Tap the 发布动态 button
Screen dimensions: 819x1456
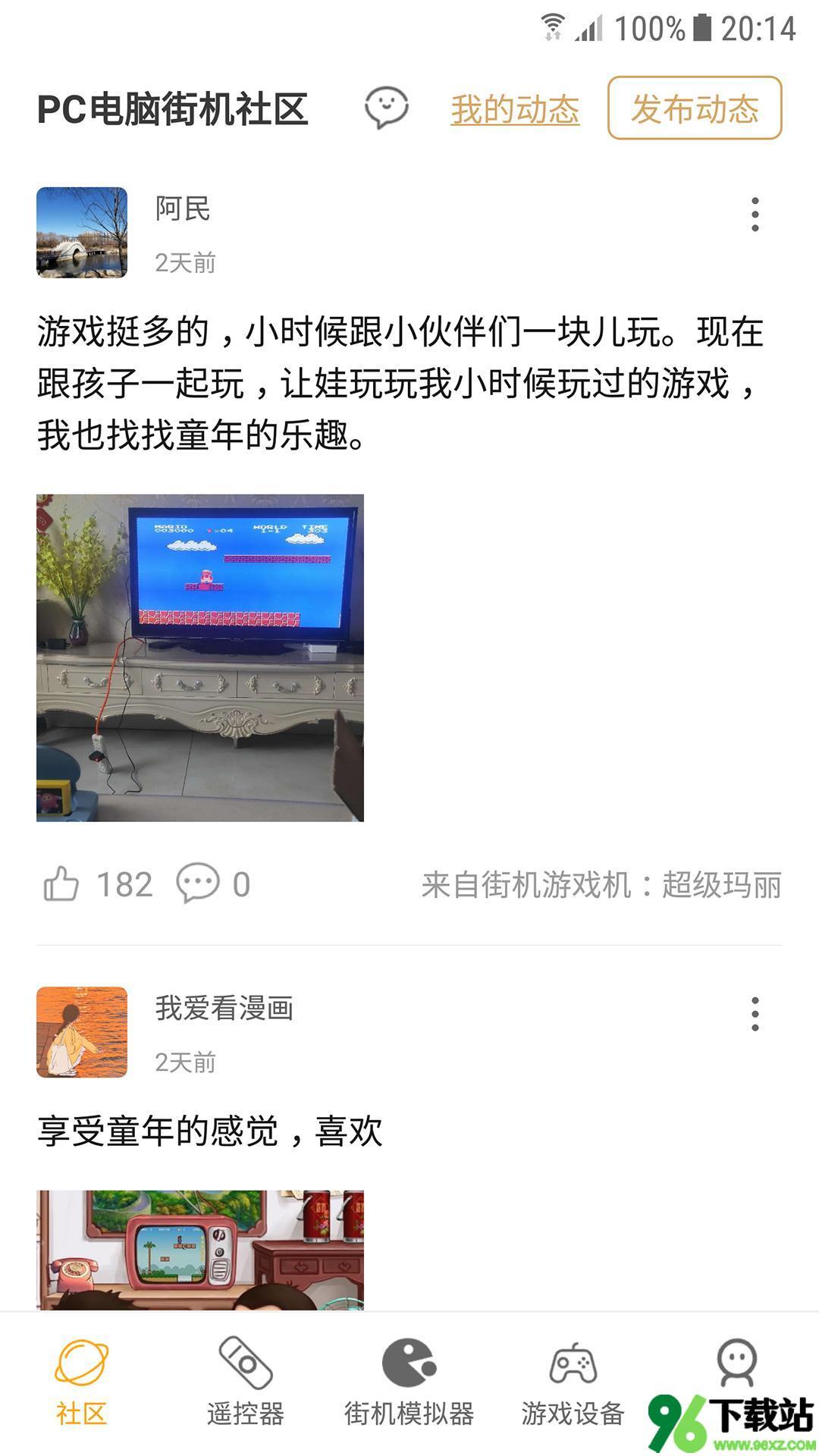[x=694, y=108]
